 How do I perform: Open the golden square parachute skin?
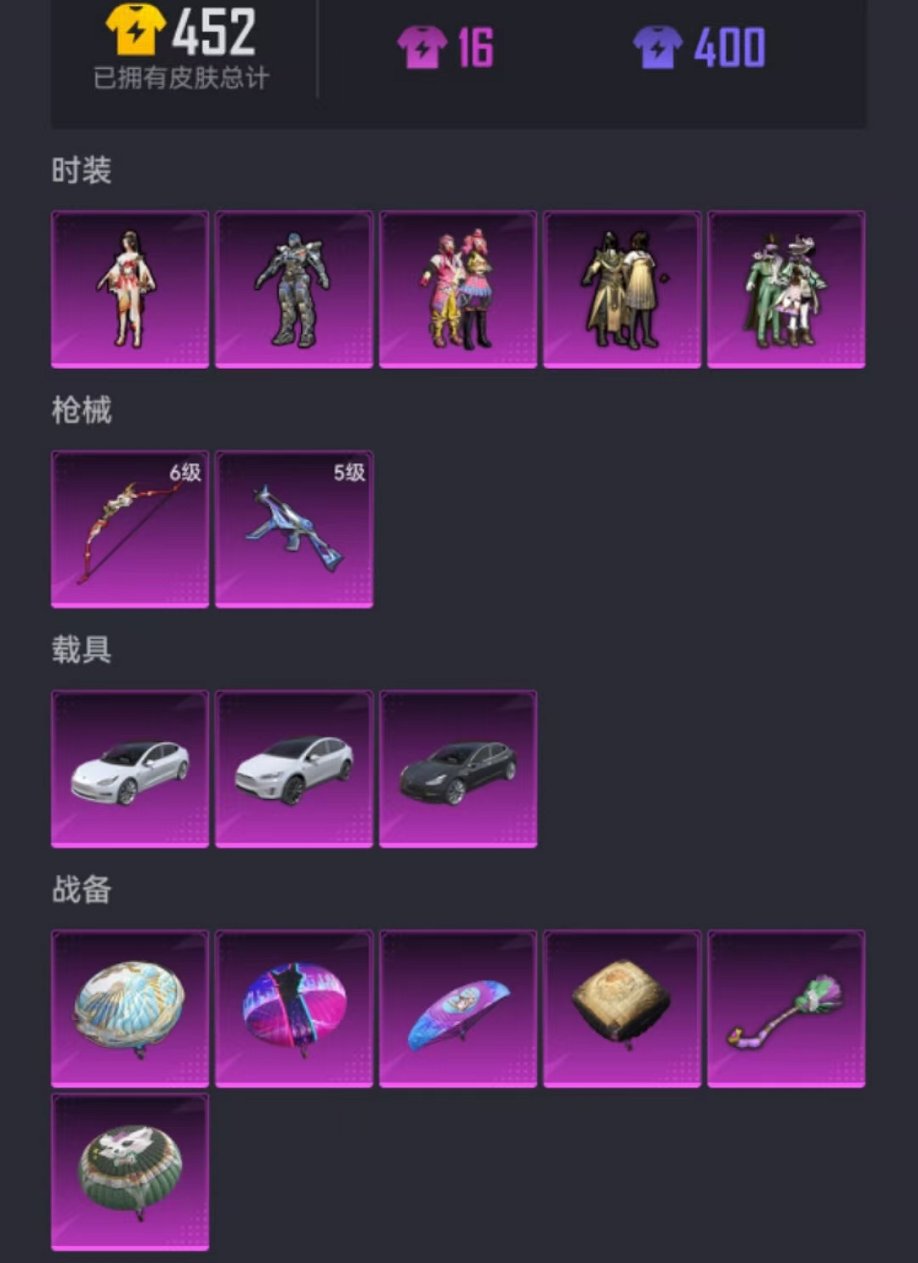(622, 1008)
